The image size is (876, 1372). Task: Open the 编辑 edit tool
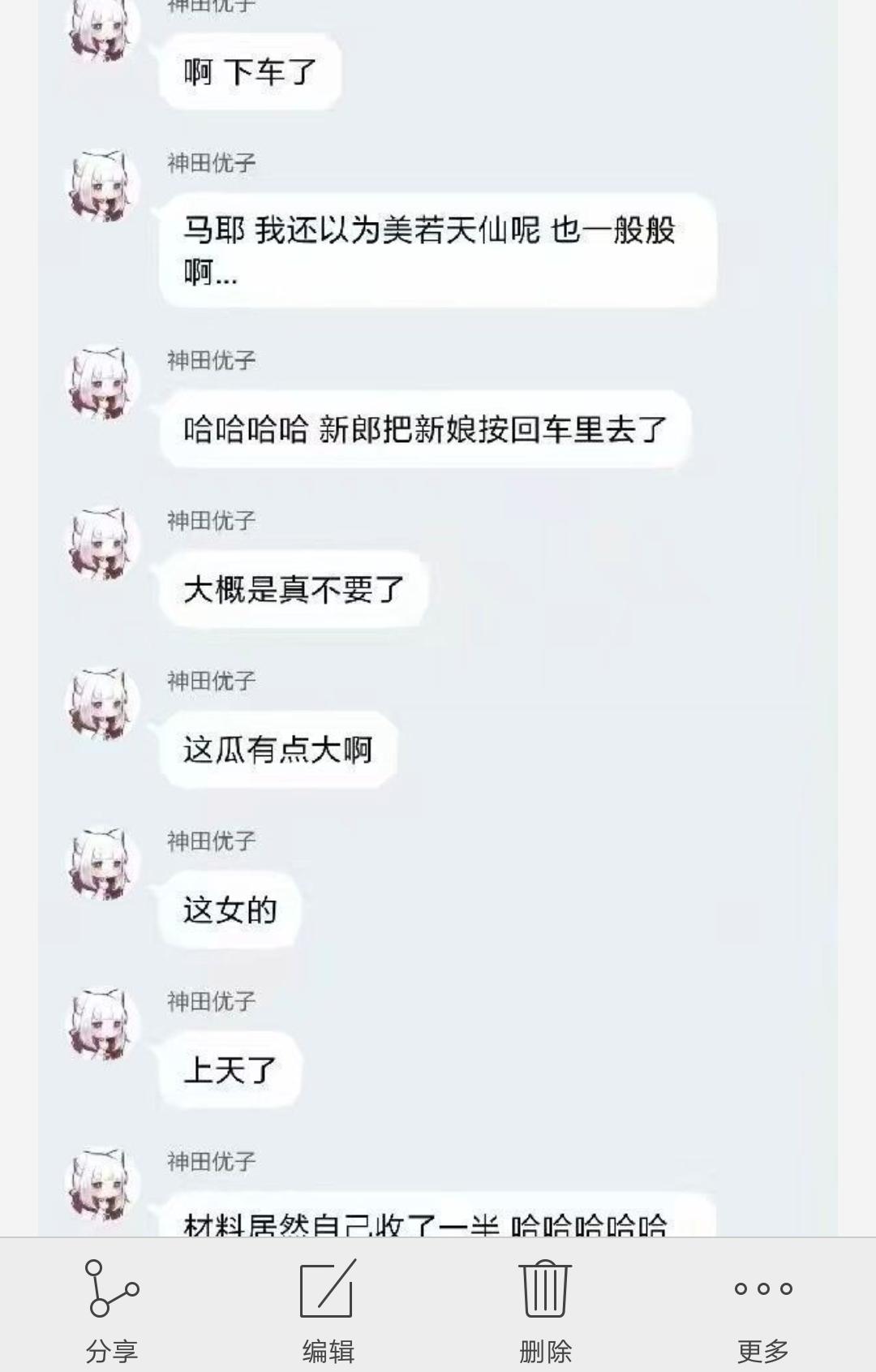[328, 1308]
